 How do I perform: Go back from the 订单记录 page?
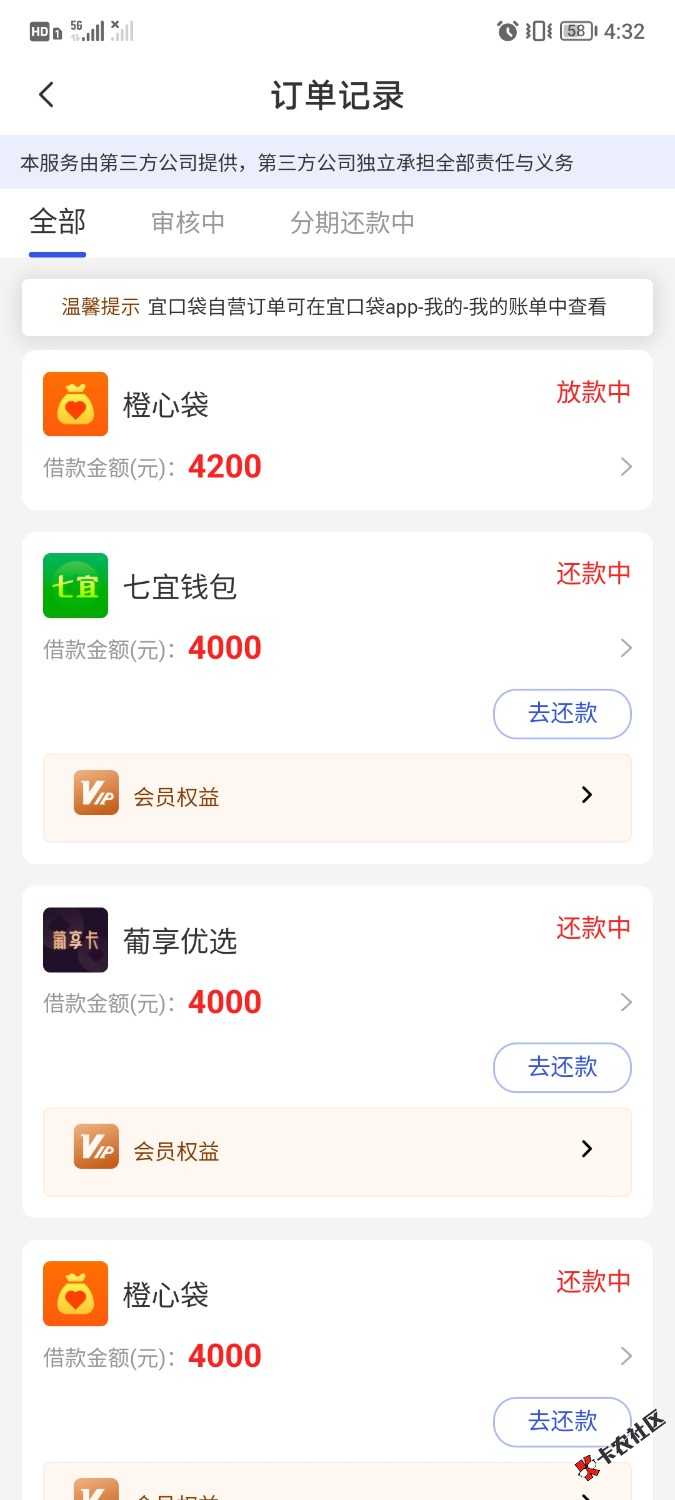46,95
